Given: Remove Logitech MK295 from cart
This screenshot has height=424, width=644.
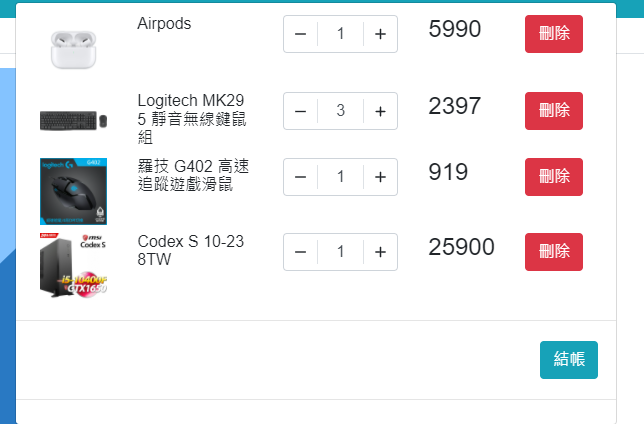Looking at the screenshot, I should tap(553, 110).
